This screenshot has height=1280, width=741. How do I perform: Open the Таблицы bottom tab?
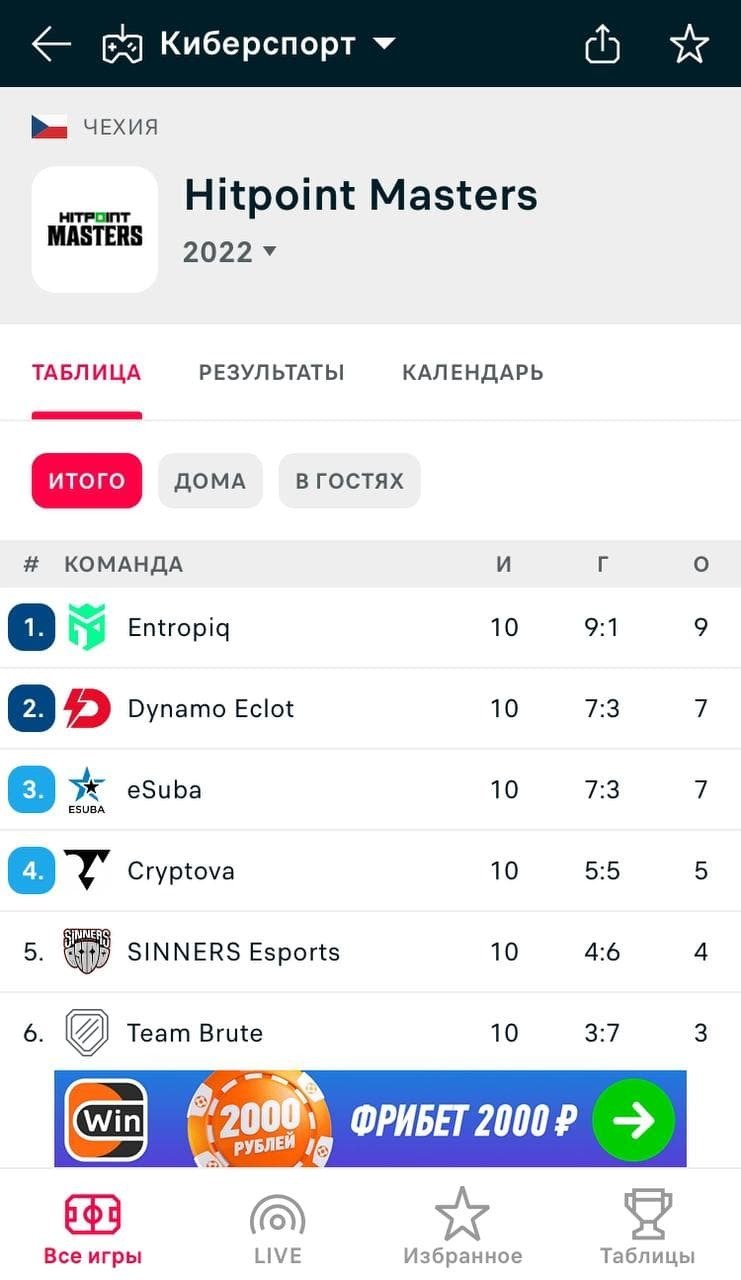click(x=647, y=1228)
